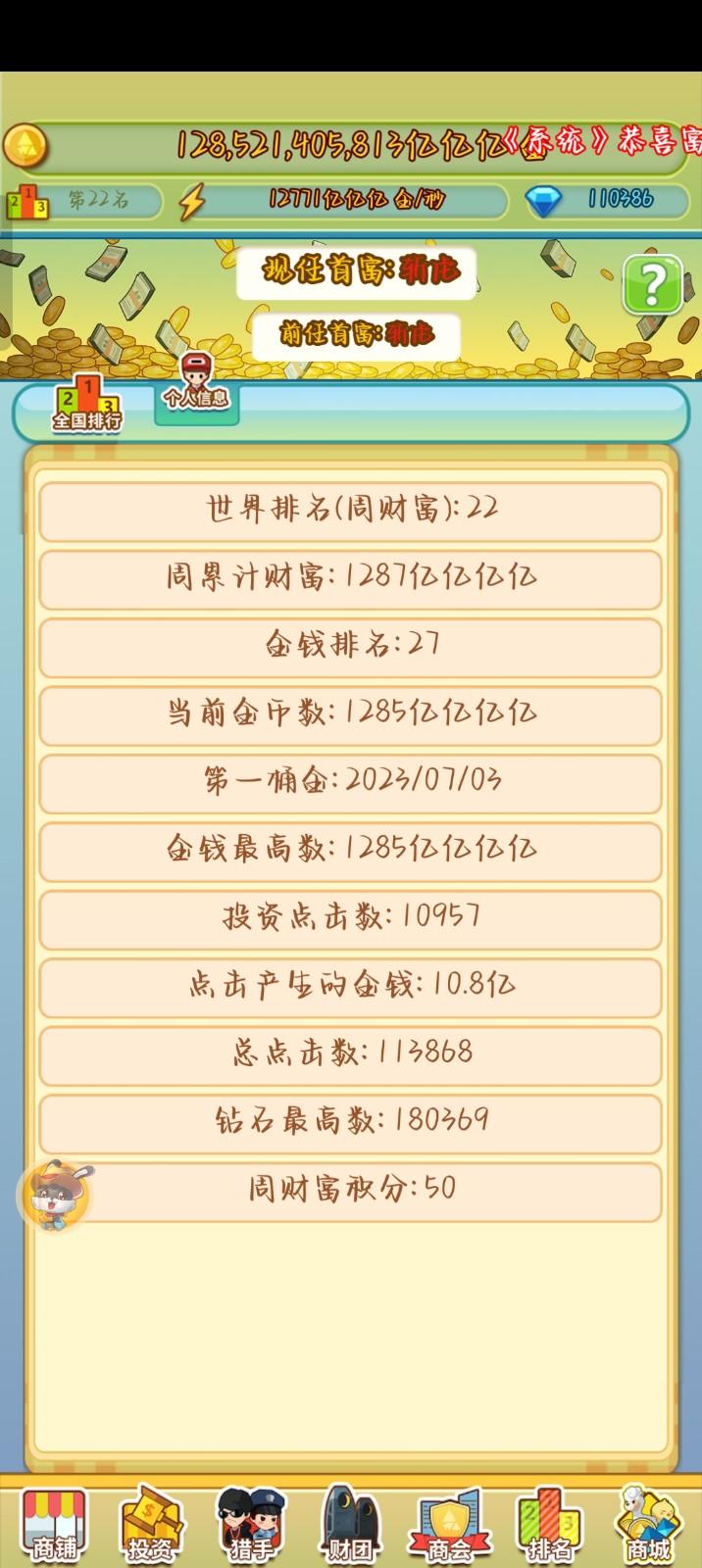View the 排名 section
This screenshot has width=702, height=1568.
coord(548,1525)
